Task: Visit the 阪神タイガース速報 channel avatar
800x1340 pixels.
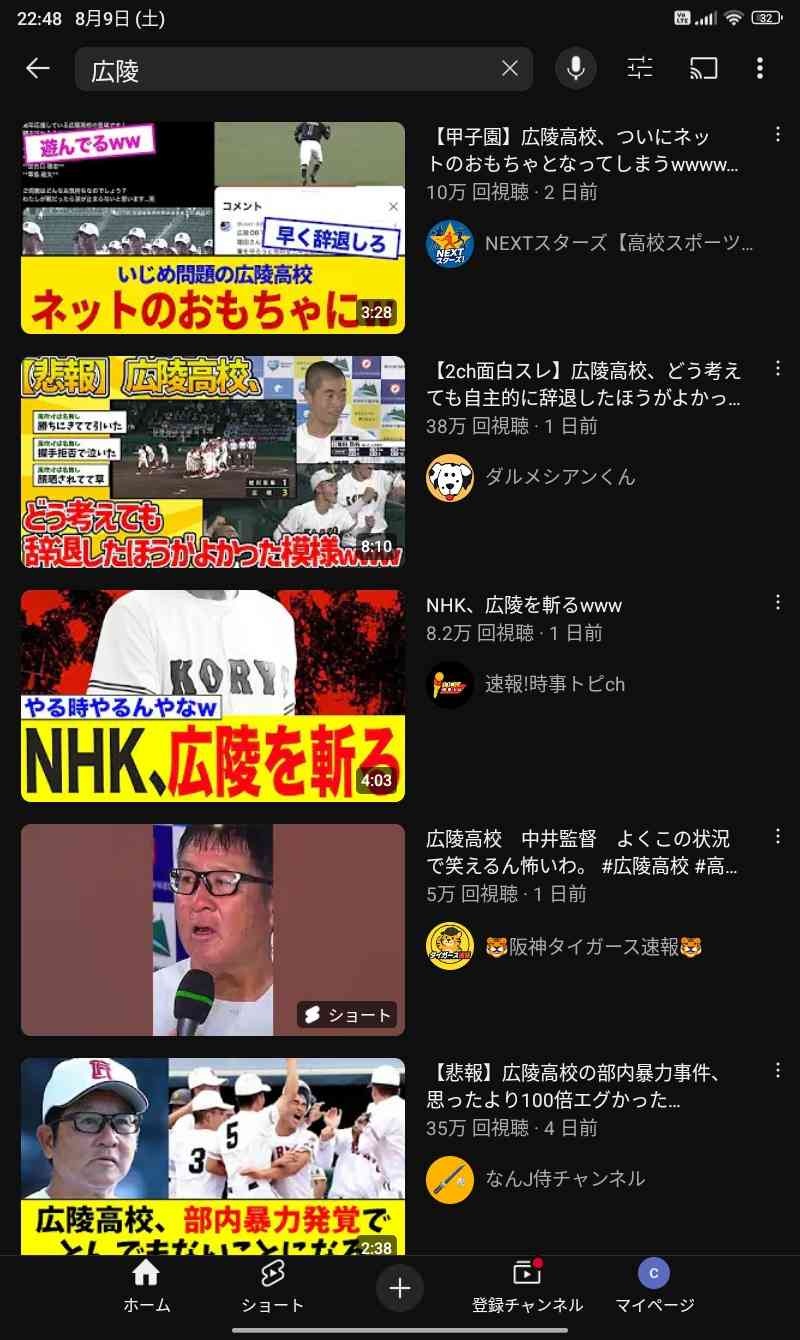Action: point(450,946)
